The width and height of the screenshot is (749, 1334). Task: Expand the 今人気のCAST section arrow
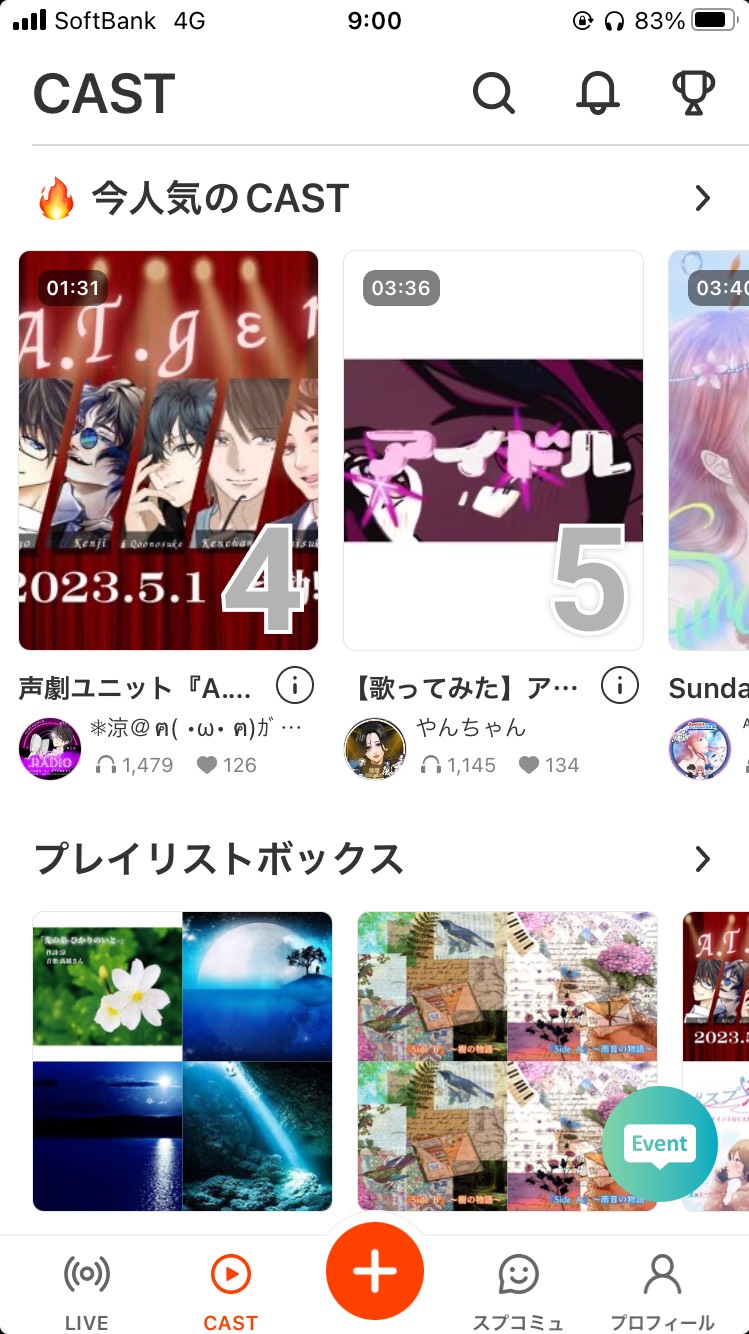[x=702, y=199]
